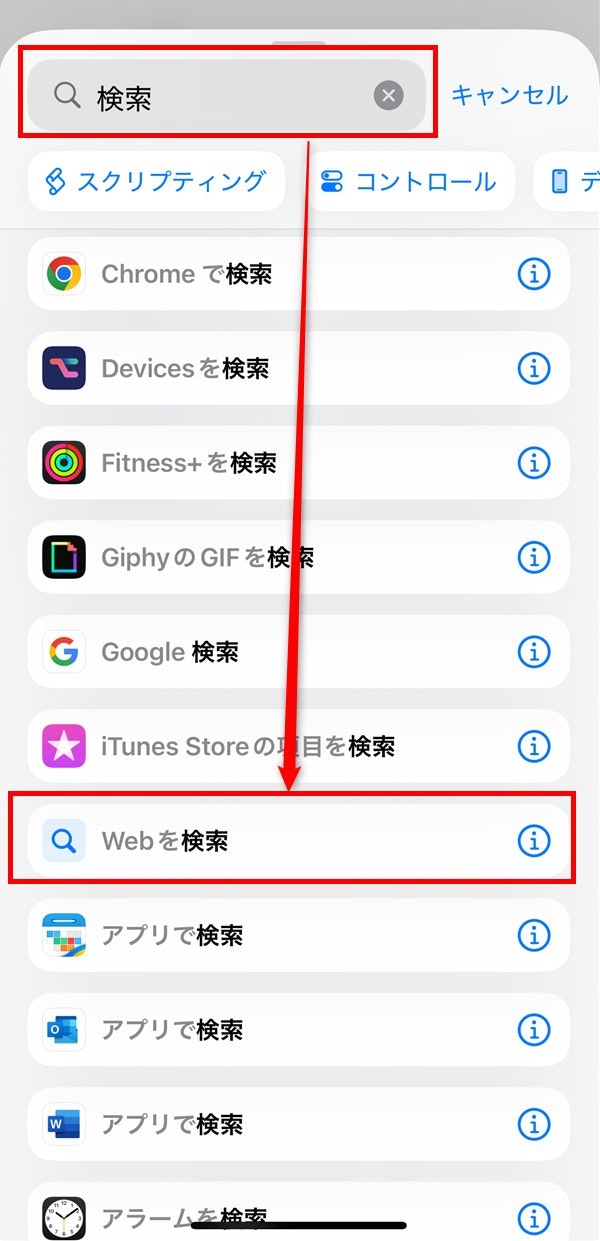The height and width of the screenshot is (1241, 600).
Task: Select the スクリプティング category chip
Action: tap(156, 181)
